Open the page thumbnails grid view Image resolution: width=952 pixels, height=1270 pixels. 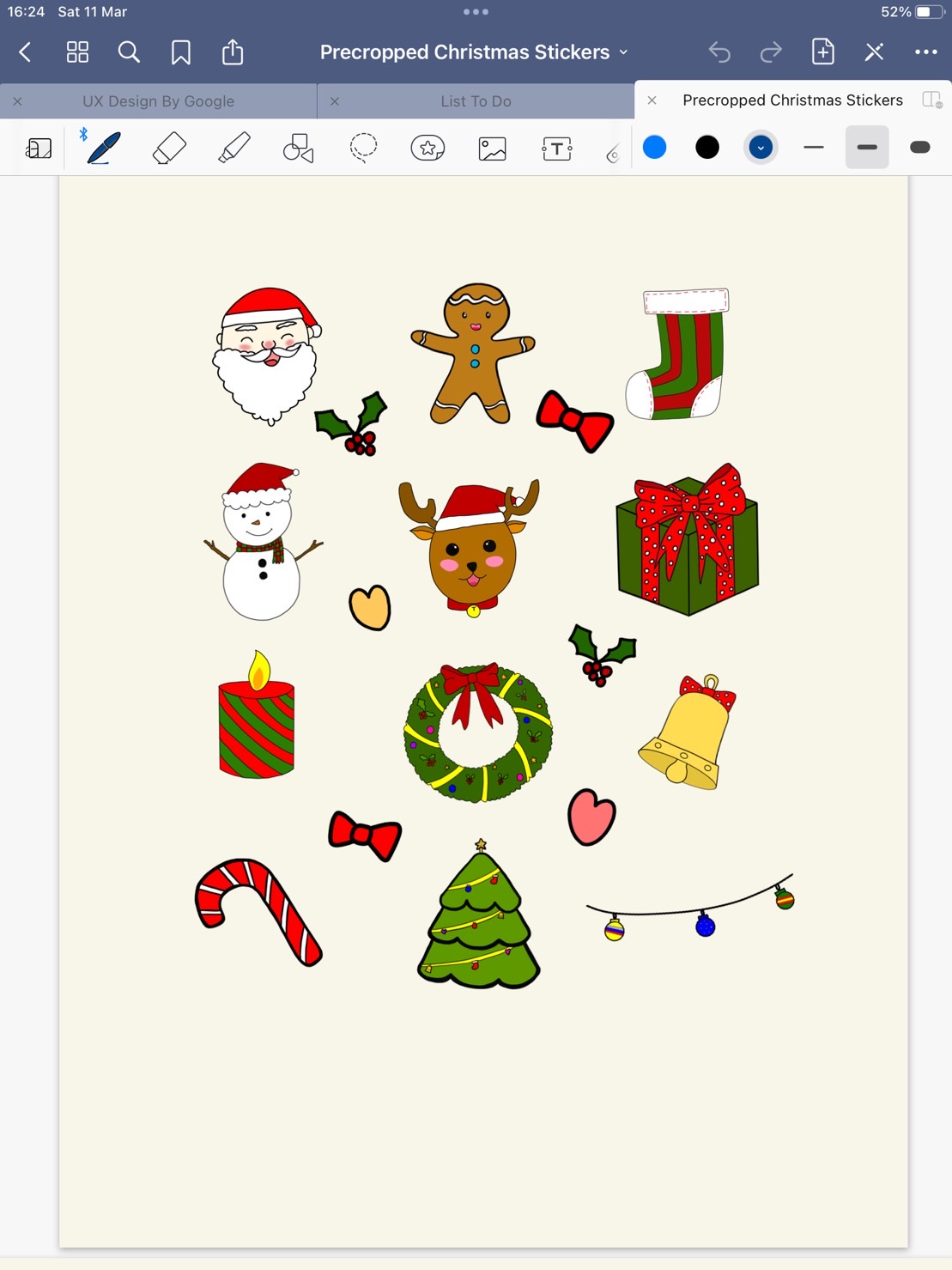point(77,52)
